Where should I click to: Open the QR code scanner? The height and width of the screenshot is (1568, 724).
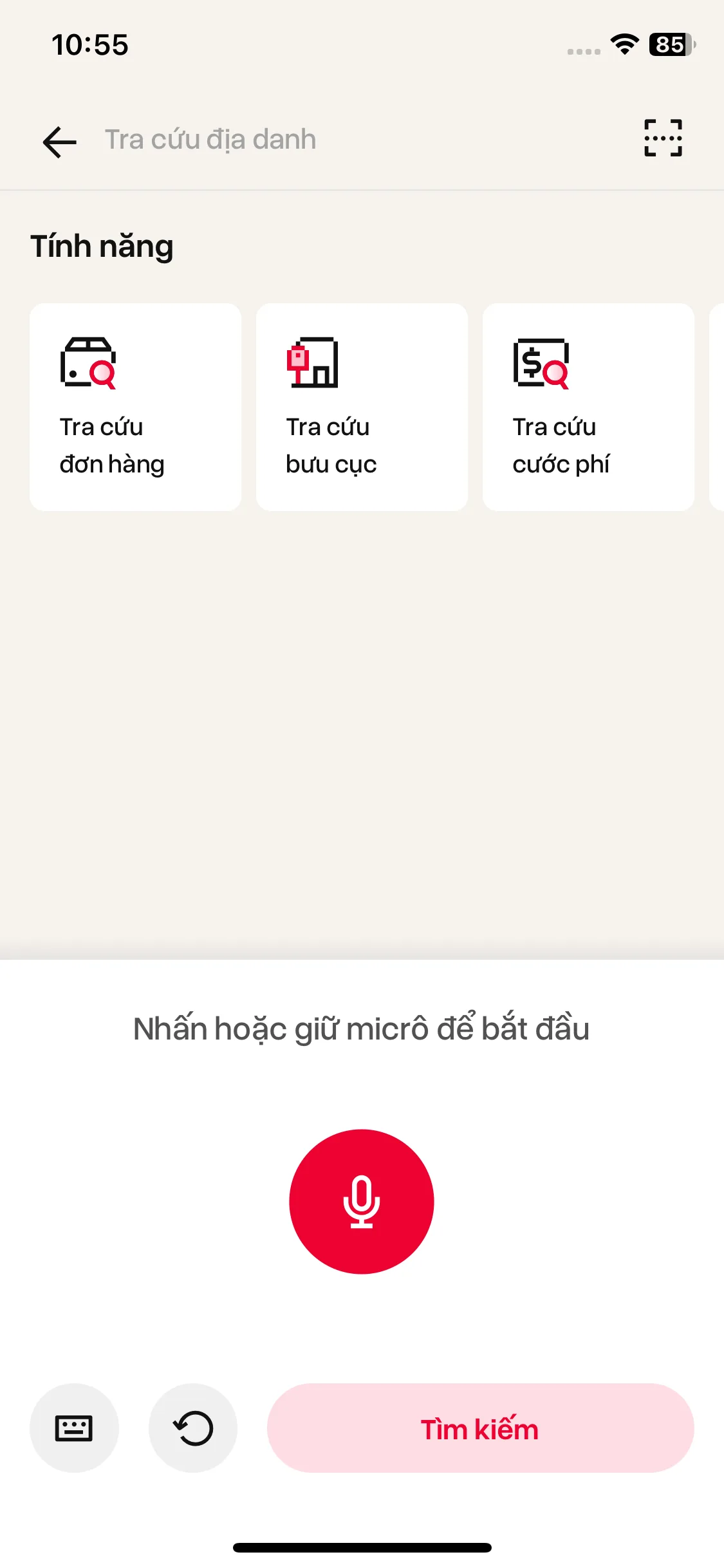coord(662,138)
